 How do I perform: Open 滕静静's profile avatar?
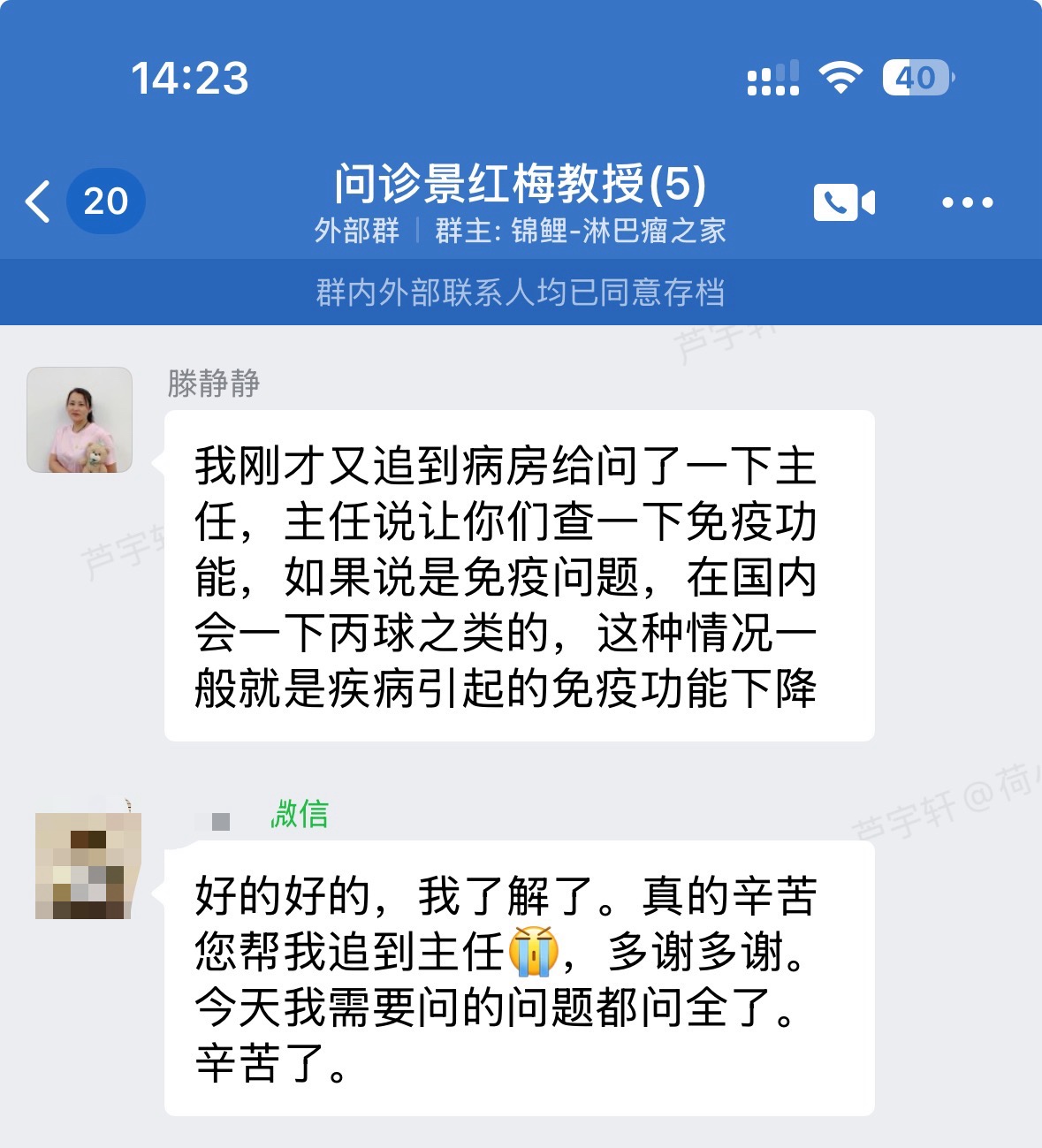pyautogui.click(x=80, y=420)
